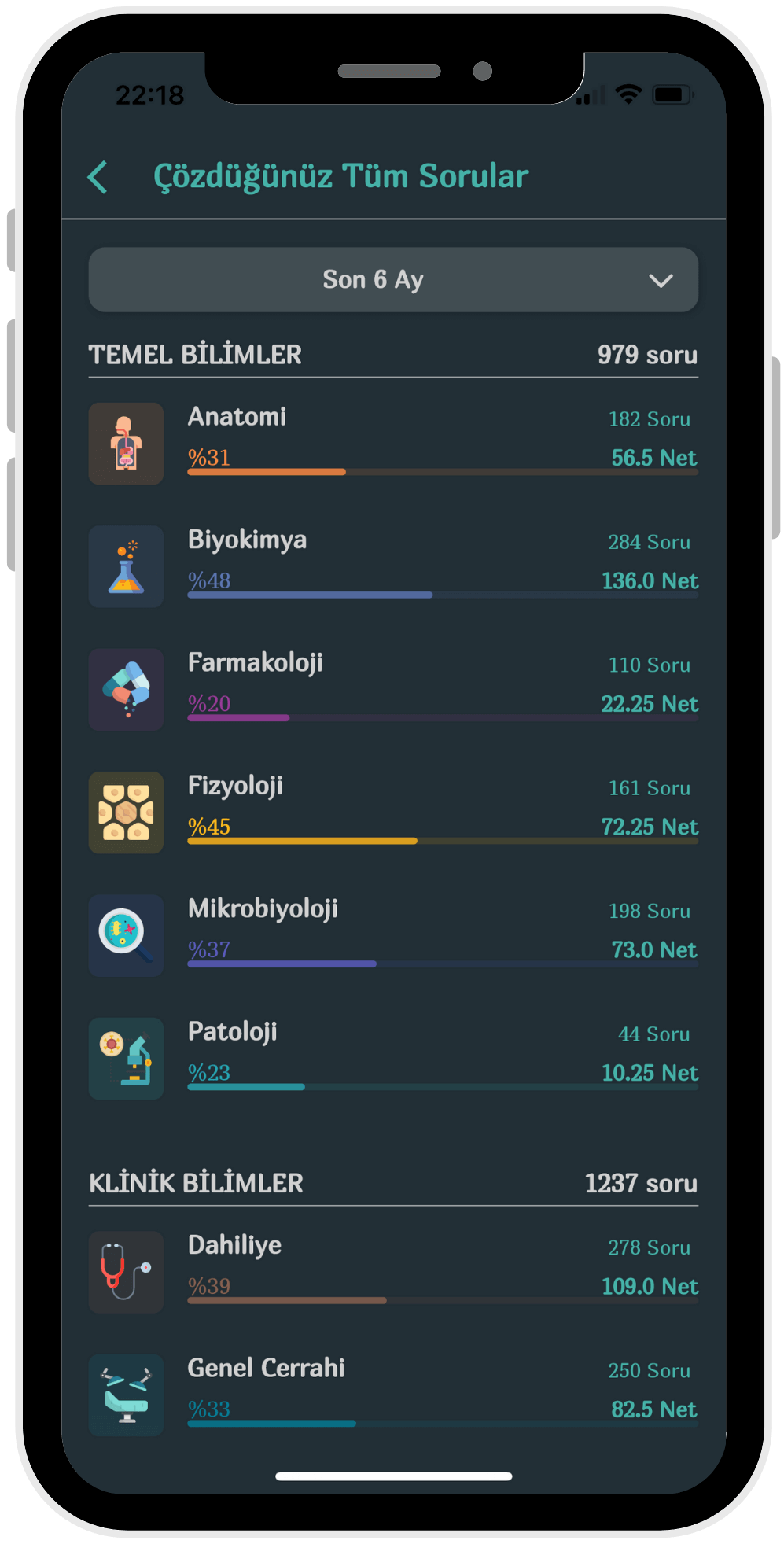Open the Fizyoloji statistics row

(x=393, y=812)
